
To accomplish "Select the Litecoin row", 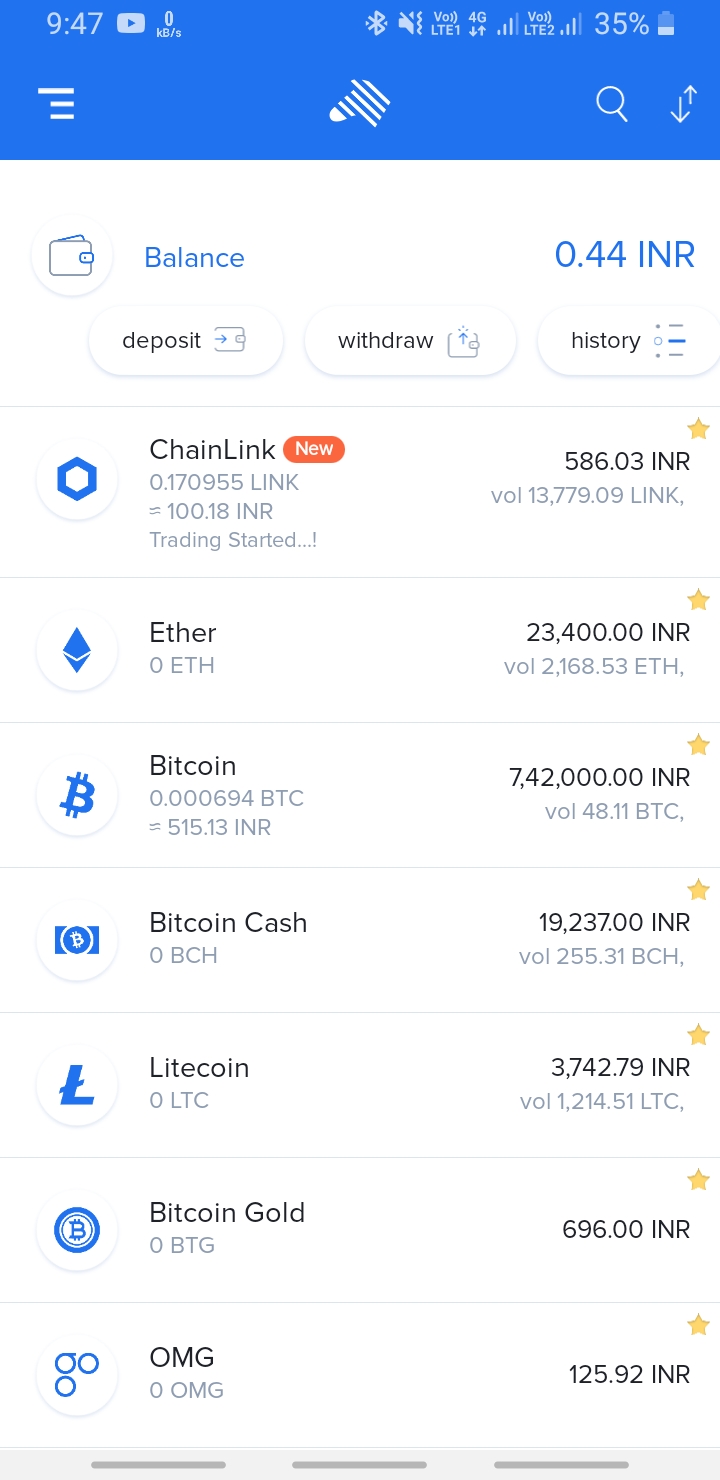I will coord(360,1084).
